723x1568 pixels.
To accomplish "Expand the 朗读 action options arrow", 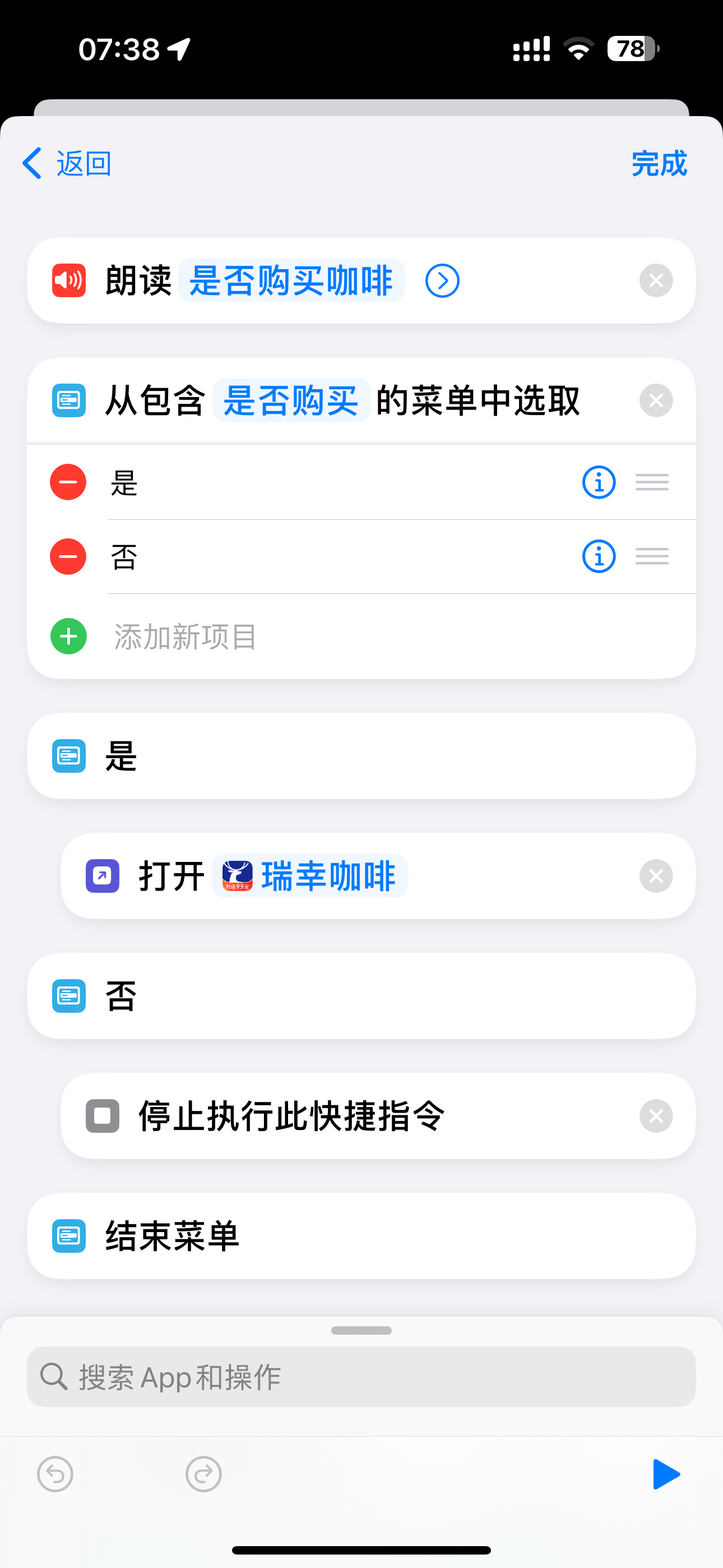I will (x=442, y=280).
